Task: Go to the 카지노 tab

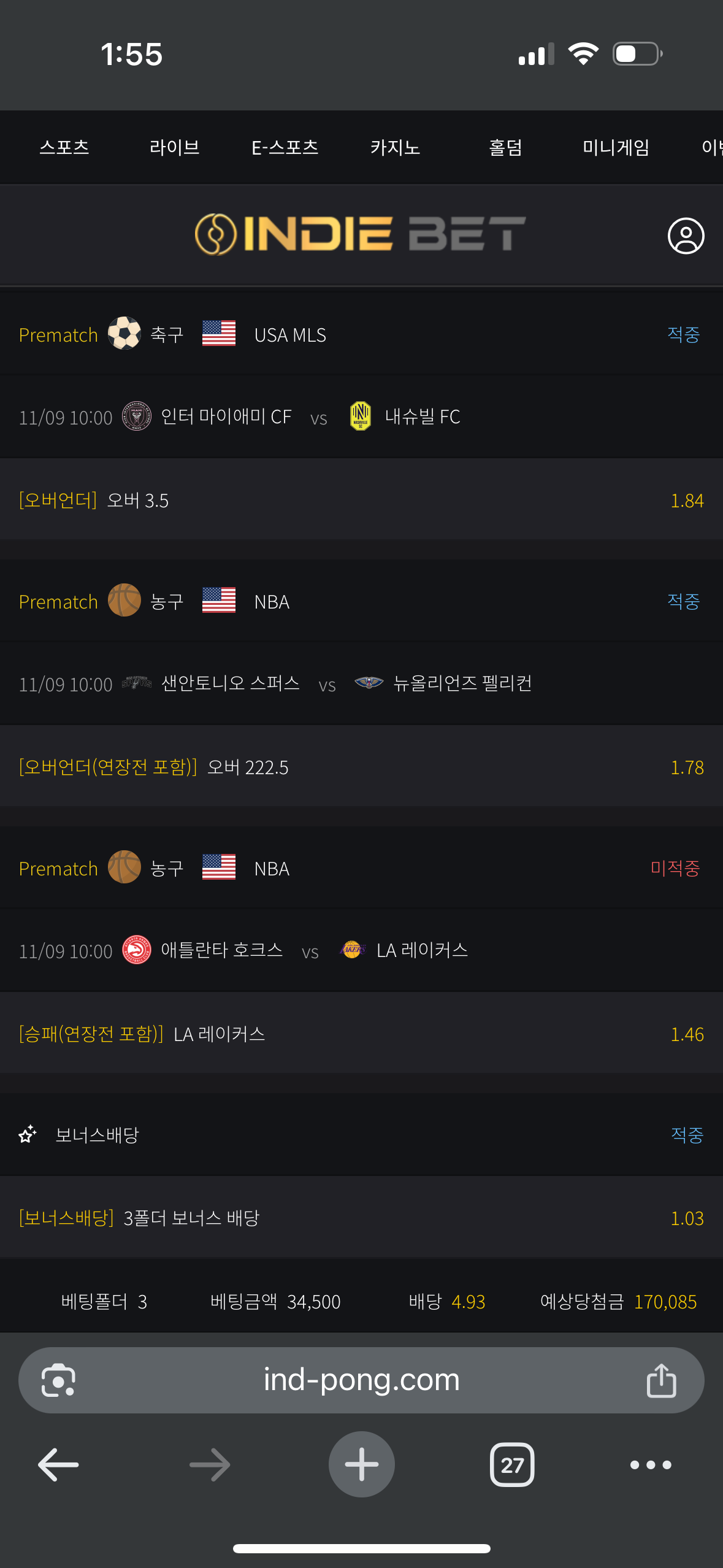Action: point(396,147)
